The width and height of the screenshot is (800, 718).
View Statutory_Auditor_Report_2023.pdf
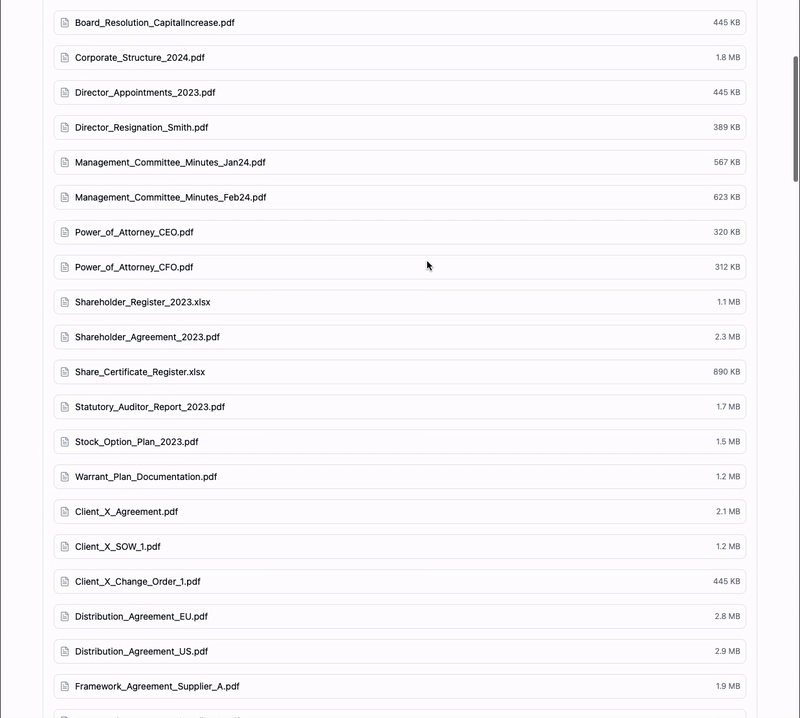tap(150, 407)
